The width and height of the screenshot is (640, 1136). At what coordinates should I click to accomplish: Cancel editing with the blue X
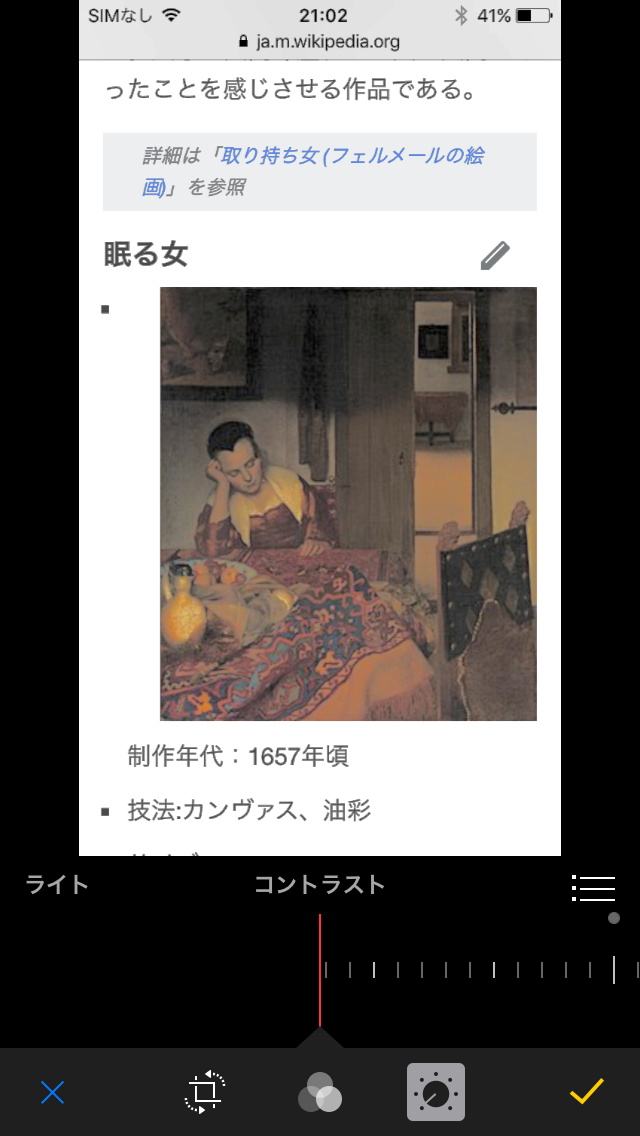point(52,1092)
